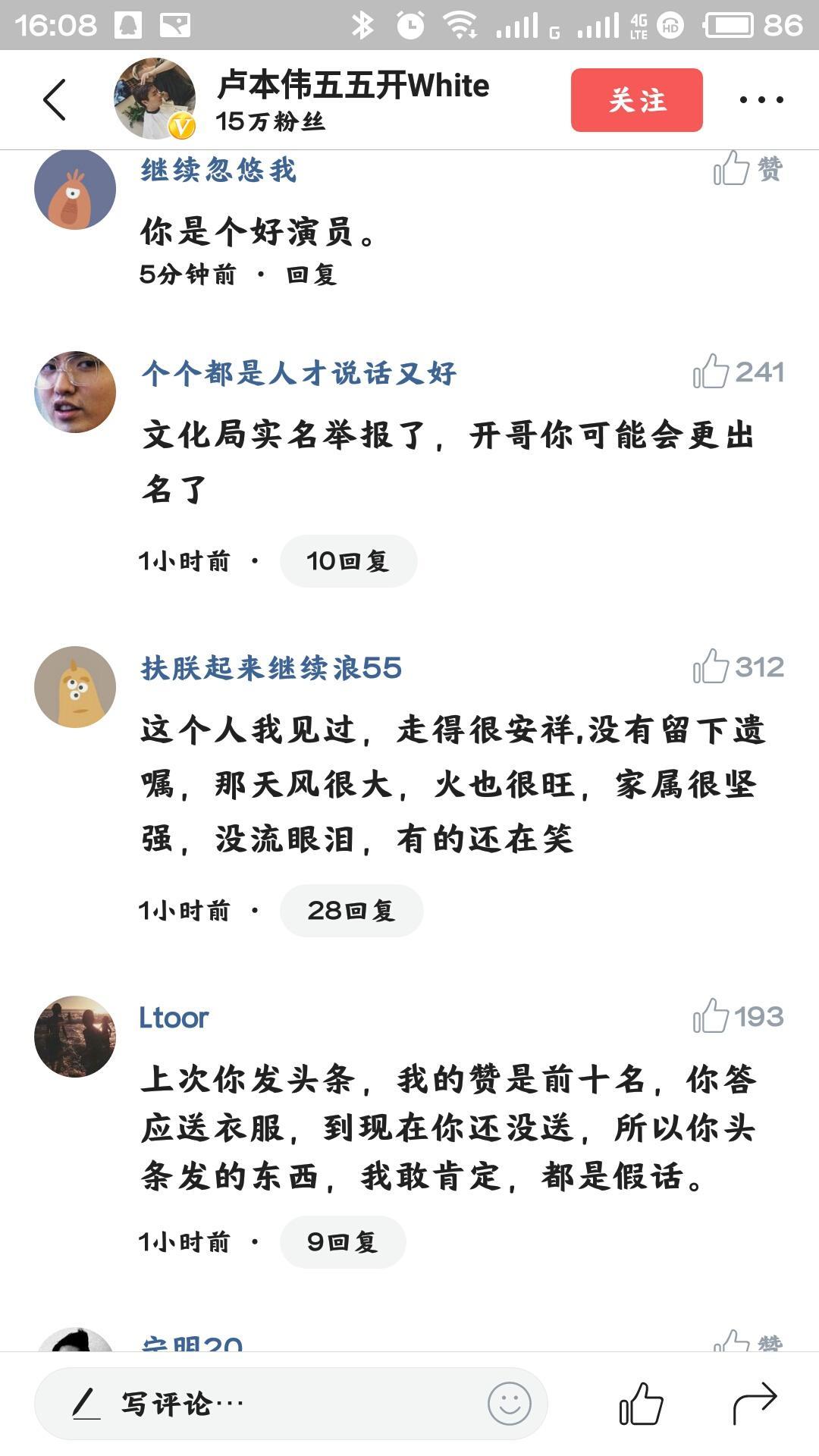Open 个个都是人才说话又好's avatar

point(75,392)
